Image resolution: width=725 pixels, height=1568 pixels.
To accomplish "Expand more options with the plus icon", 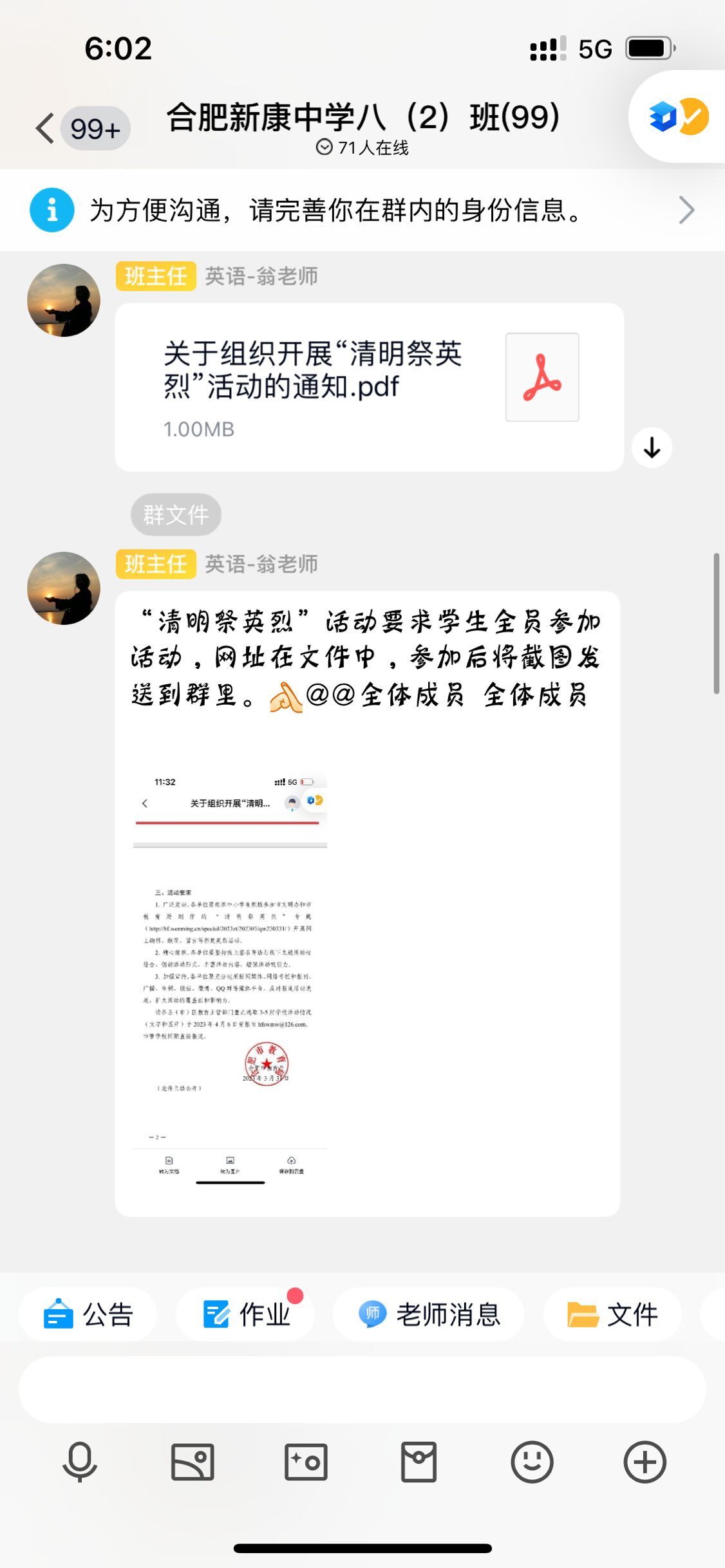I will tap(645, 1462).
